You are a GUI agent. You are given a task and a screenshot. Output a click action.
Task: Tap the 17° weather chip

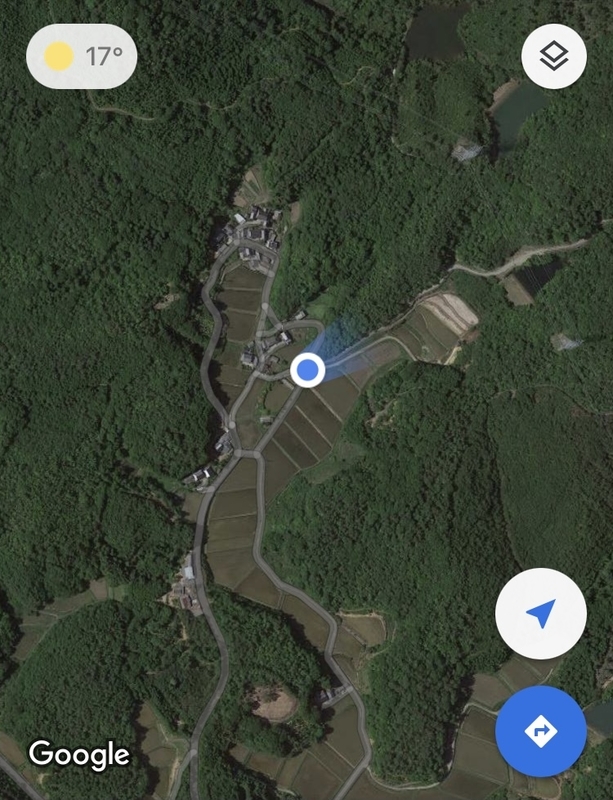pos(82,56)
